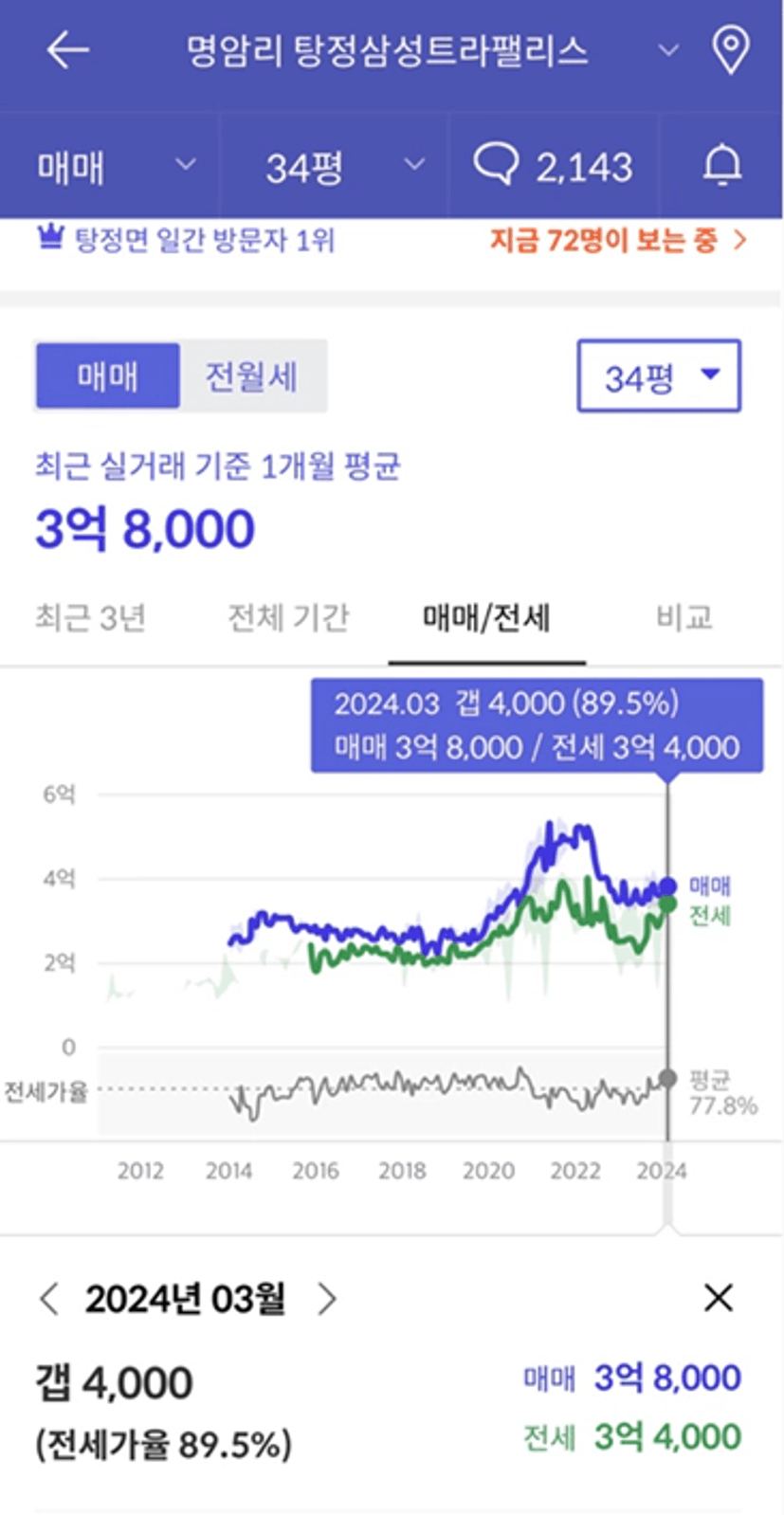Go back using the top-left arrow
The height and width of the screenshot is (1515, 784).
pos(67,50)
